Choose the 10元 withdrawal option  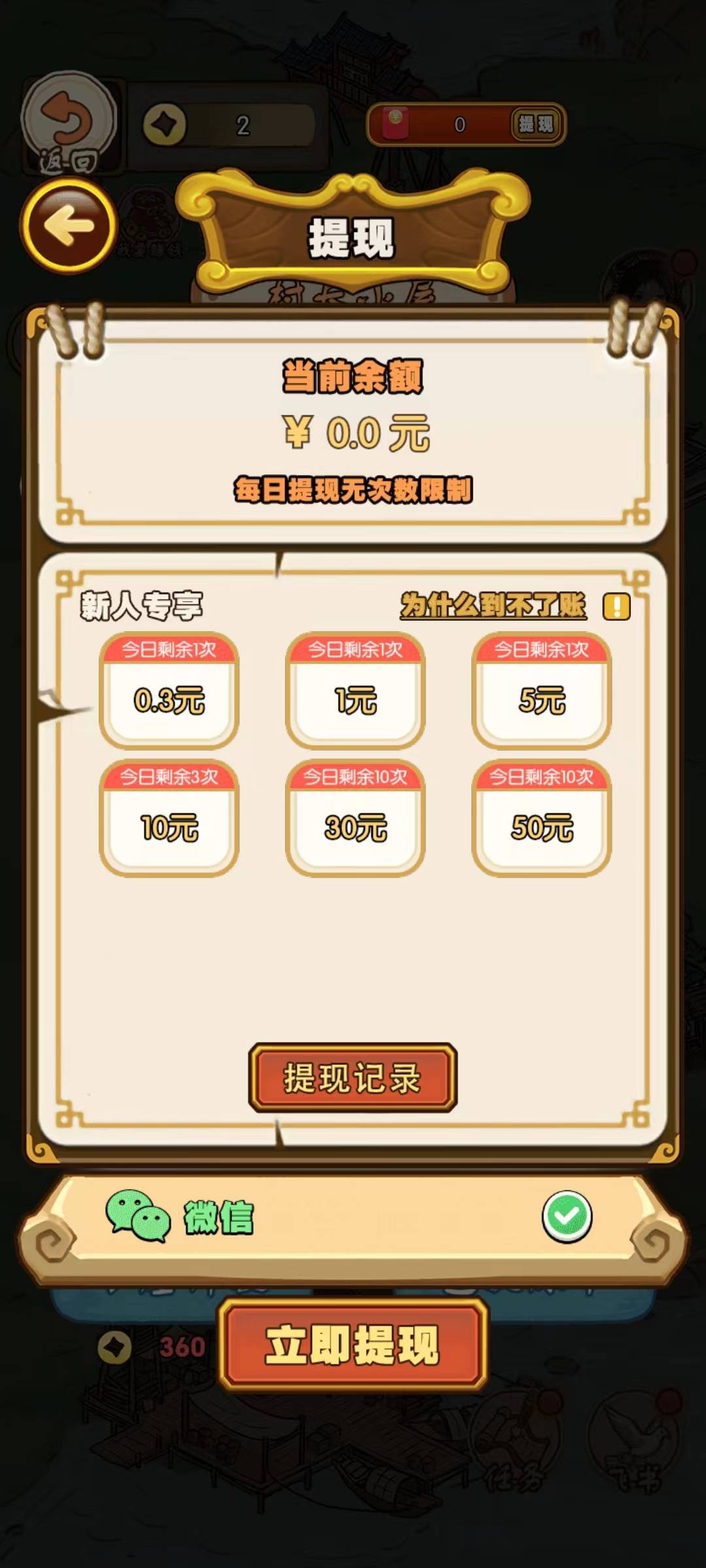[169, 819]
